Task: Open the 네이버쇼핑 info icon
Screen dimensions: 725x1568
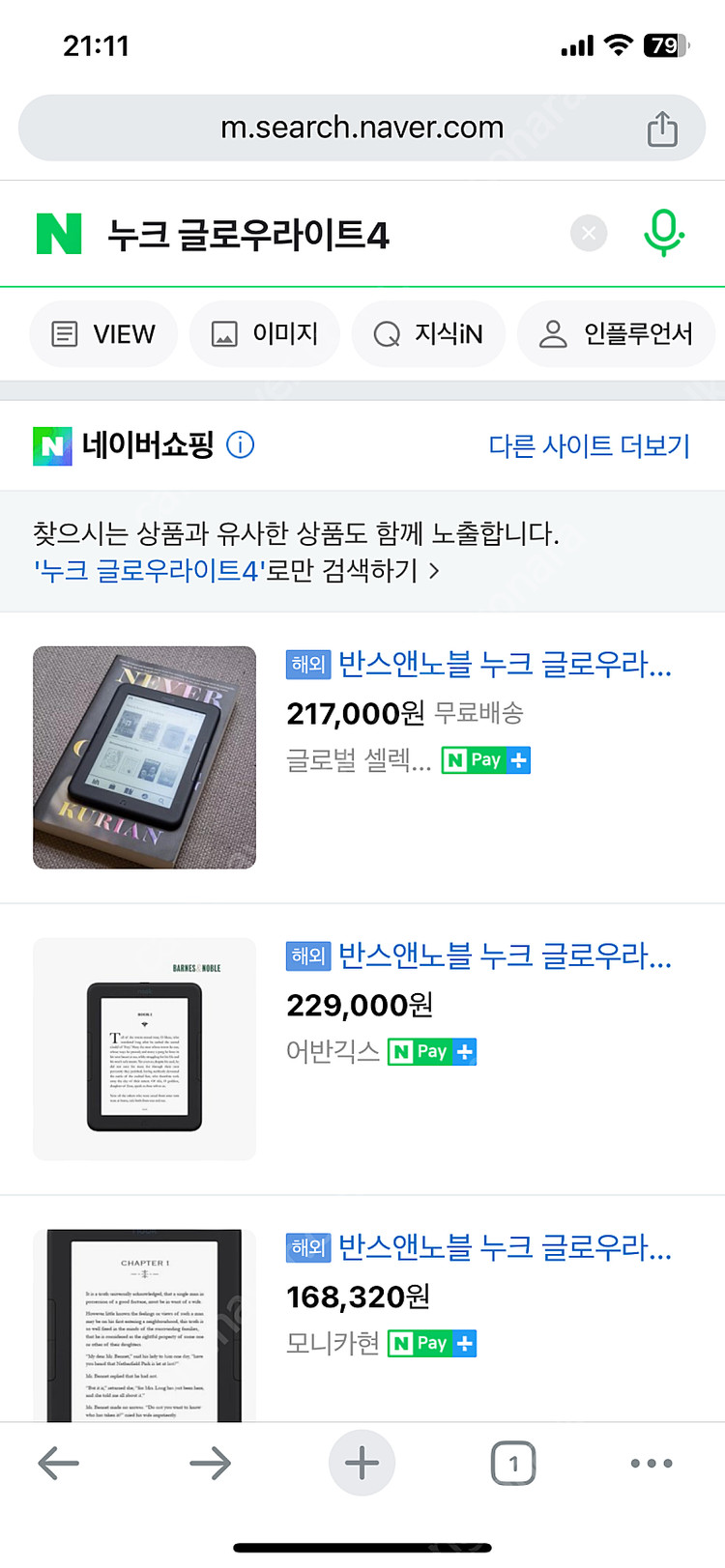Action: click(x=239, y=445)
